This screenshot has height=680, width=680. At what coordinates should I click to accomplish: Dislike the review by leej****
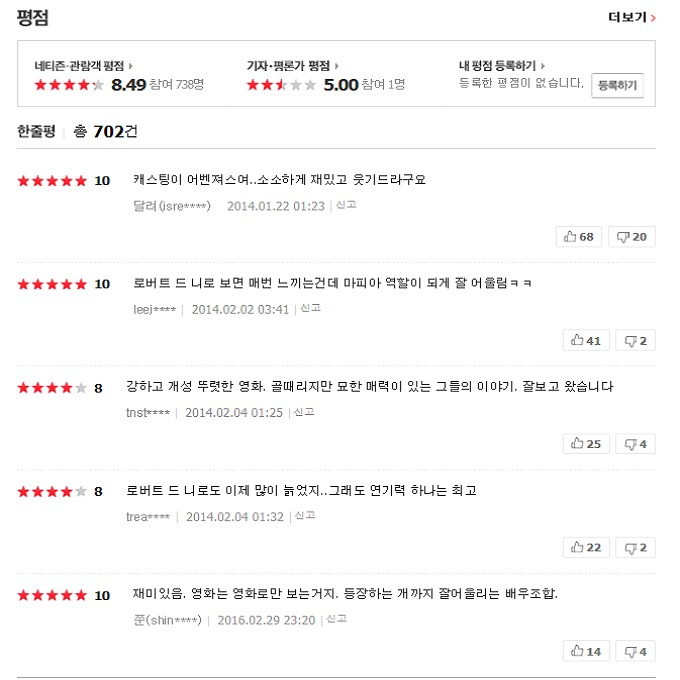coord(635,341)
